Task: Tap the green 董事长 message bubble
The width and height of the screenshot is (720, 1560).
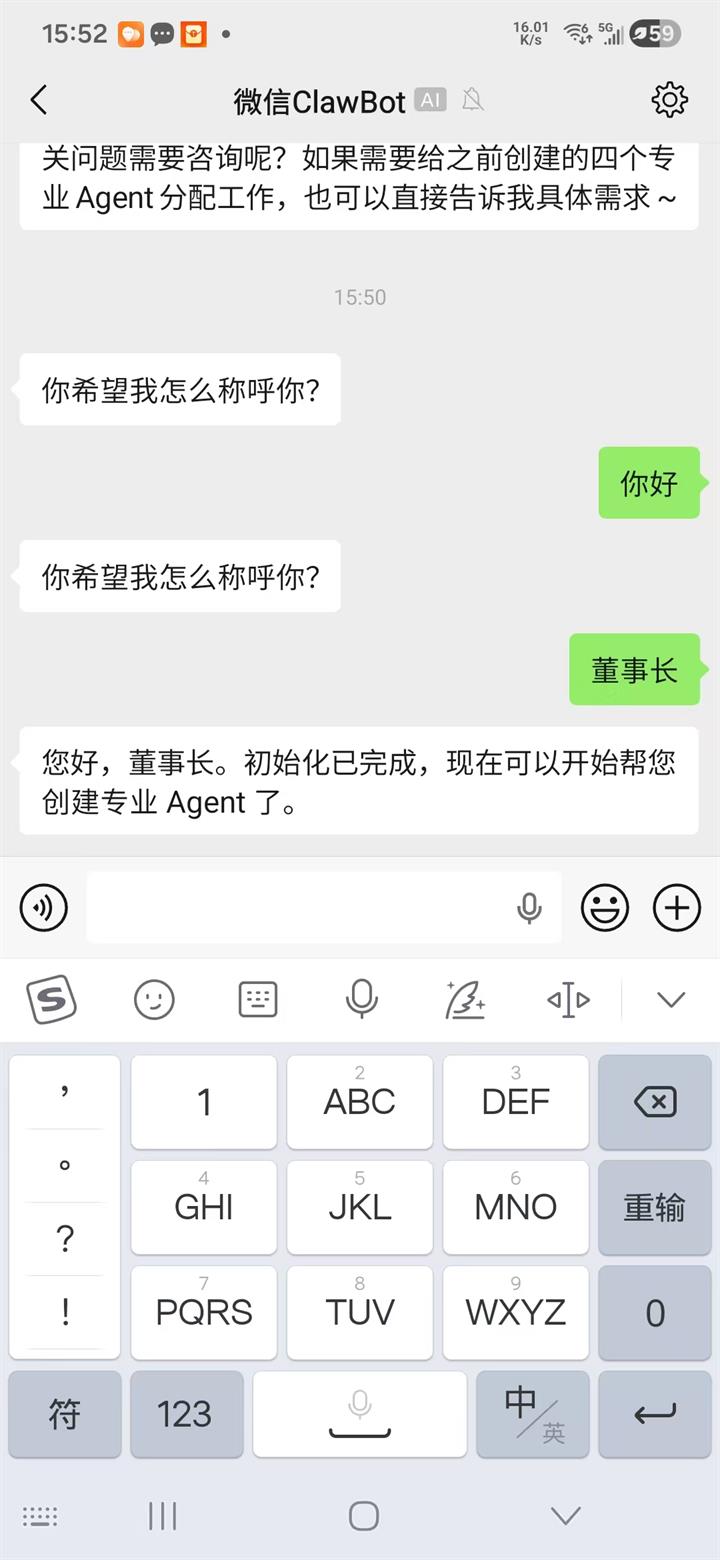Action: click(x=635, y=670)
